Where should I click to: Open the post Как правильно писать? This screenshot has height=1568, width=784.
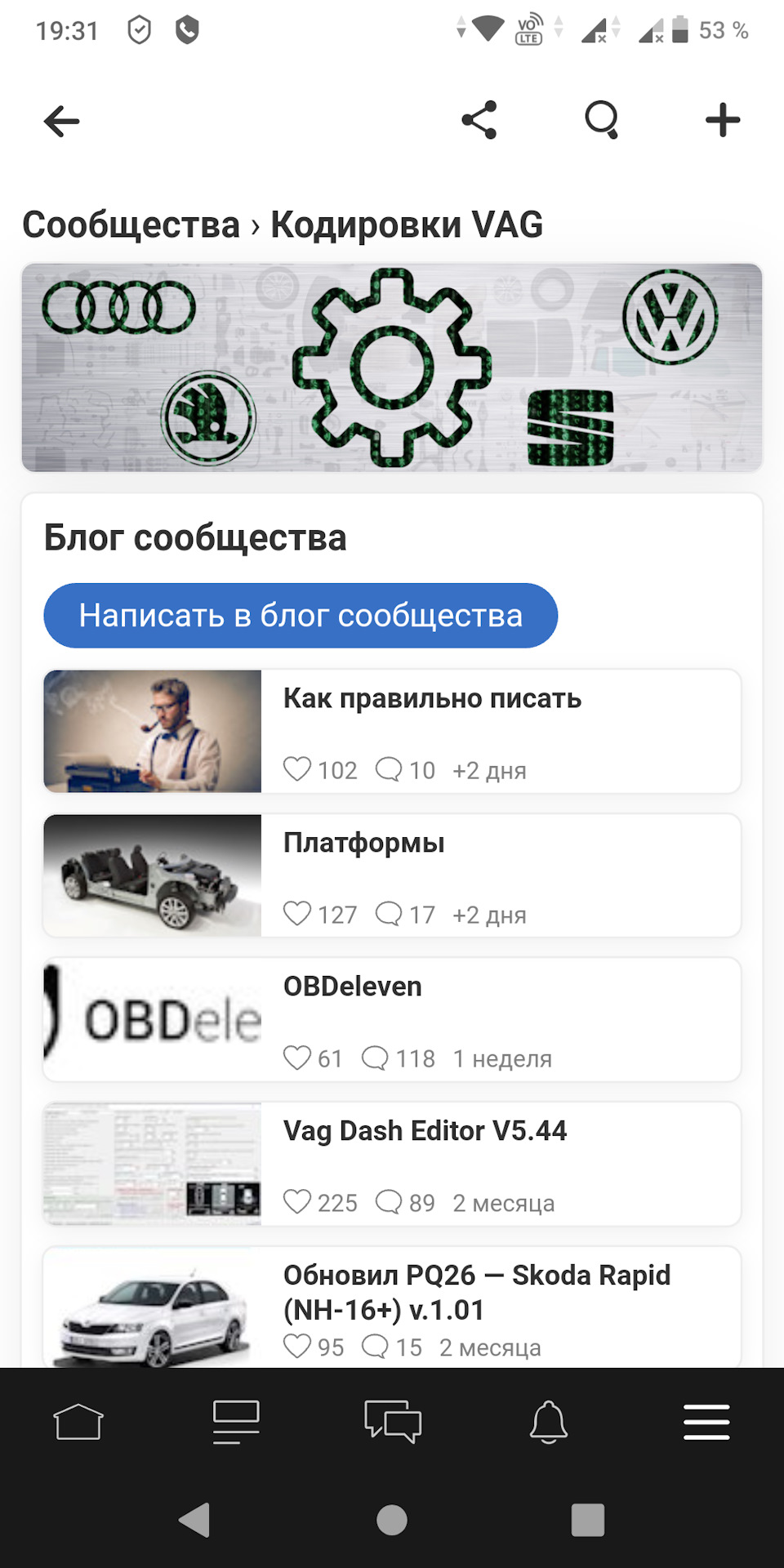432,699
